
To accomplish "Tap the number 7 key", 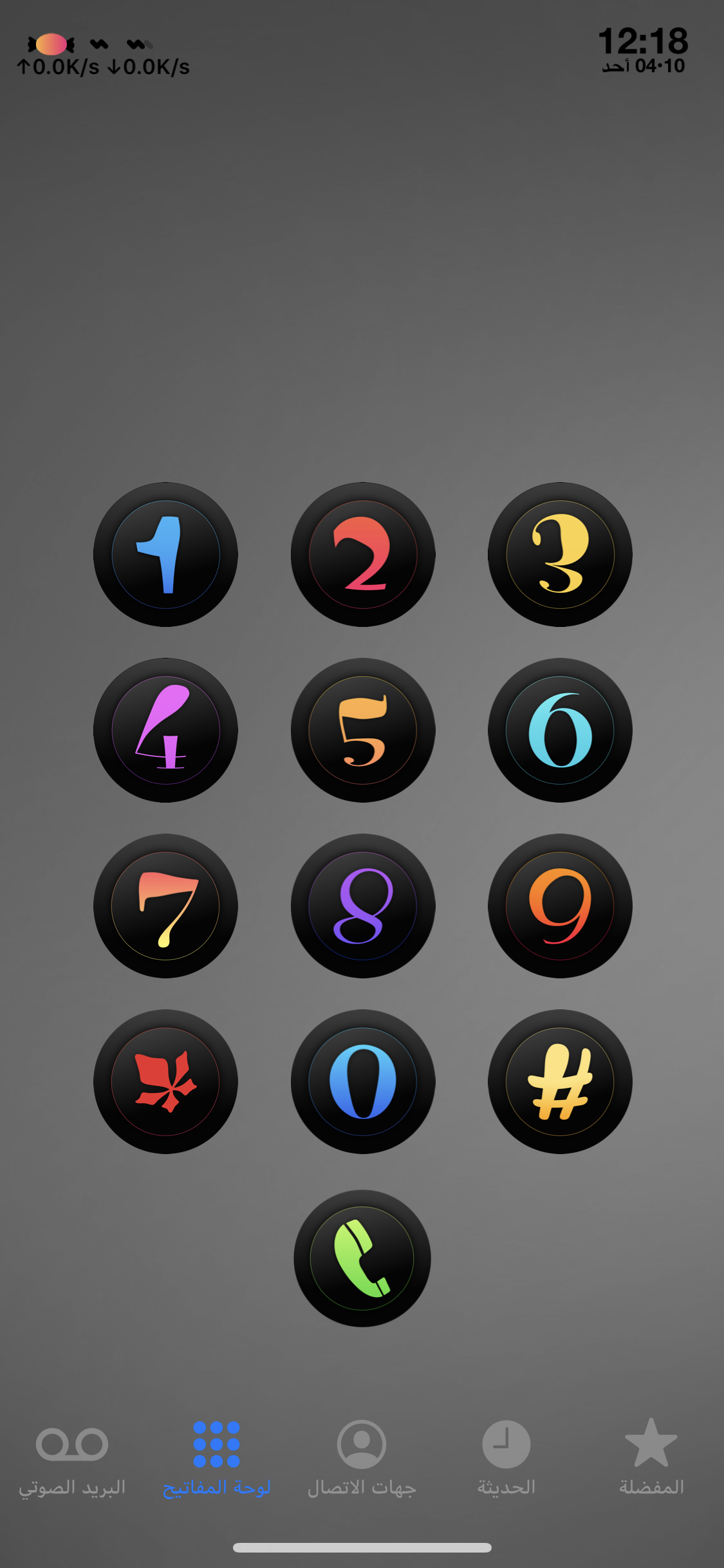I will [x=165, y=906].
